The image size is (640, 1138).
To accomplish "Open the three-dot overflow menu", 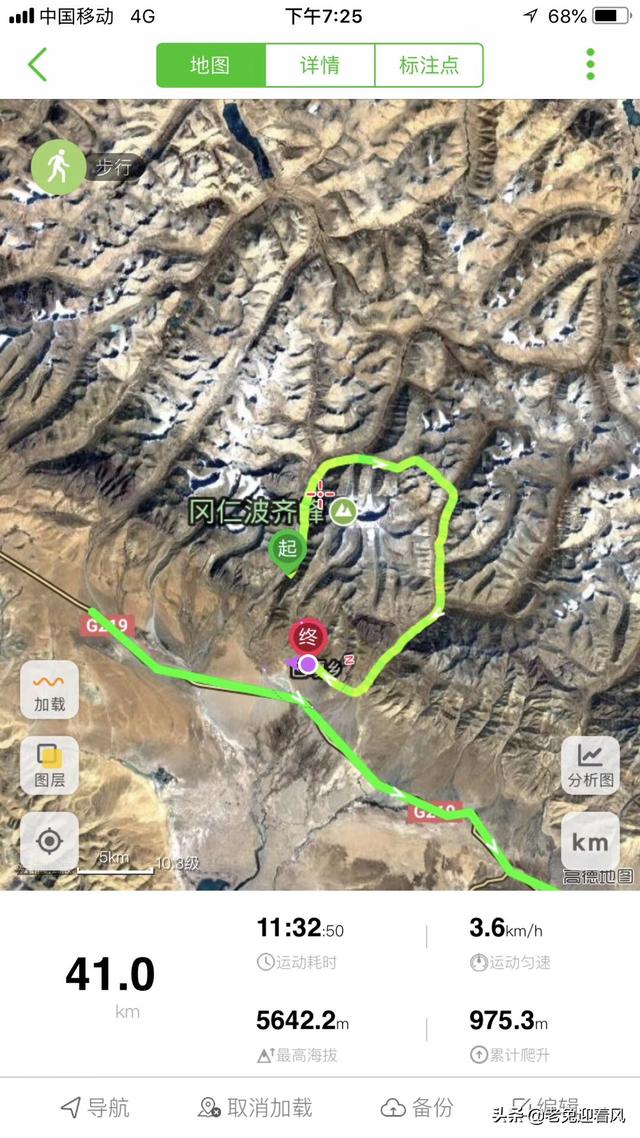I will coord(590,65).
